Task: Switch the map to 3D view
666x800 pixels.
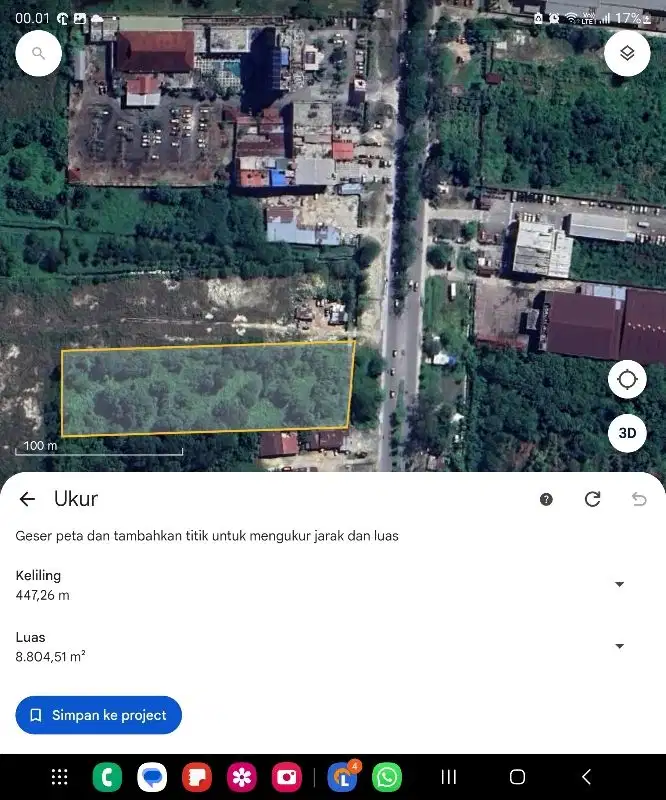Action: pyautogui.click(x=627, y=433)
